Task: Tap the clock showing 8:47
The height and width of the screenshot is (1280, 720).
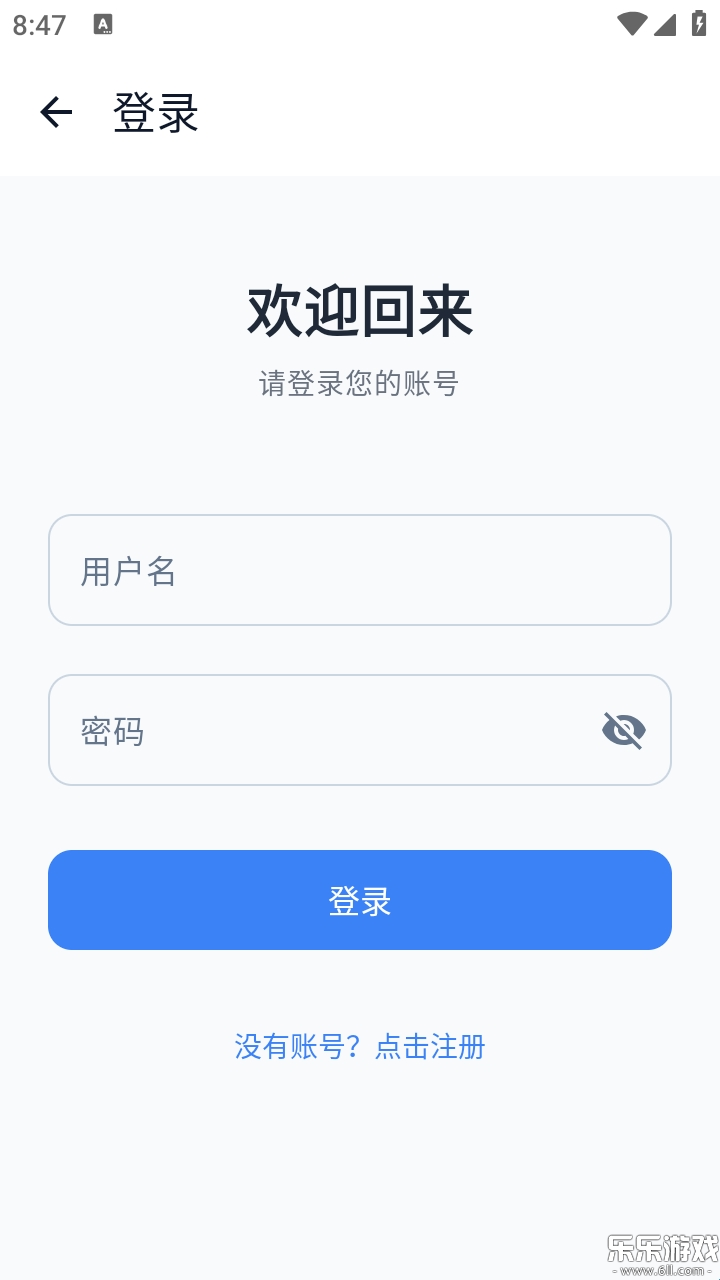Action: point(37,25)
